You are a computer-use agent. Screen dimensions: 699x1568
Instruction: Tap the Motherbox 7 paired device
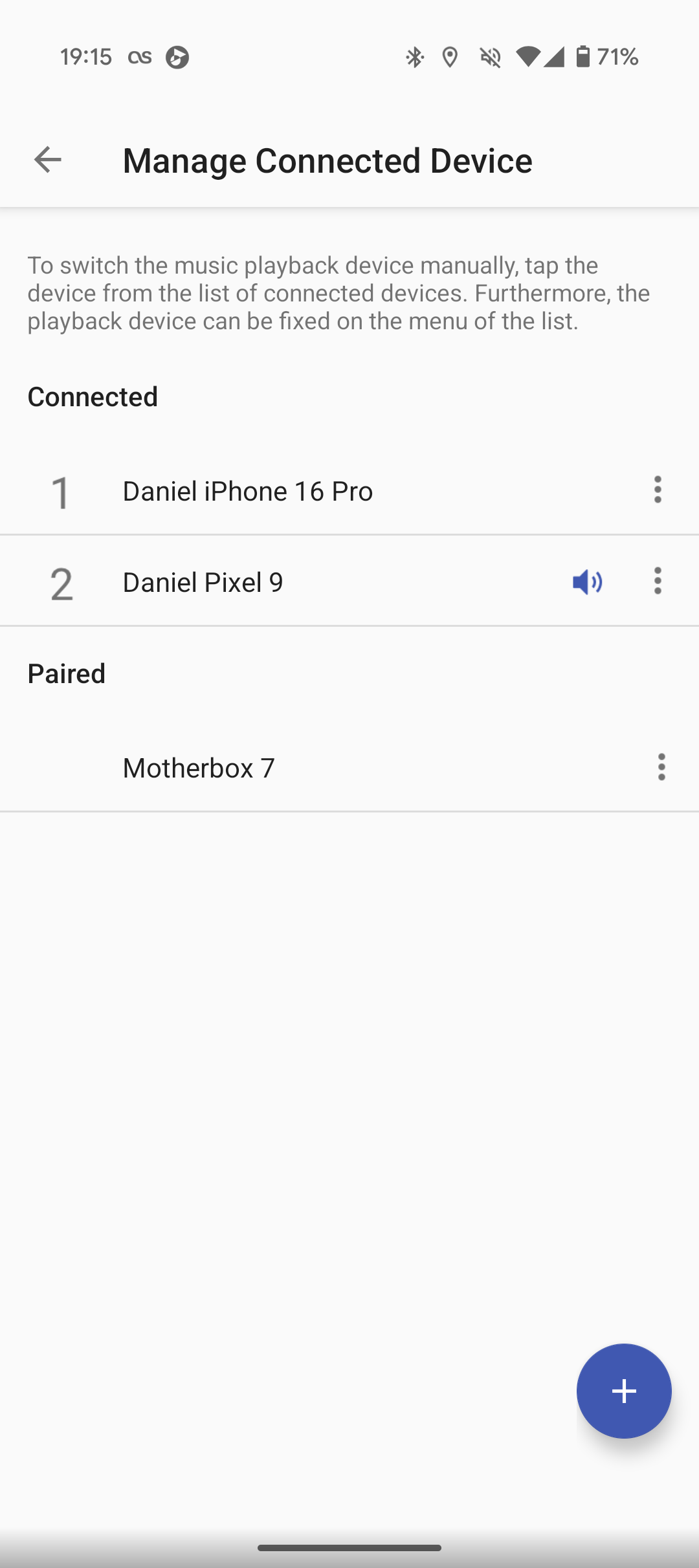[349, 767]
